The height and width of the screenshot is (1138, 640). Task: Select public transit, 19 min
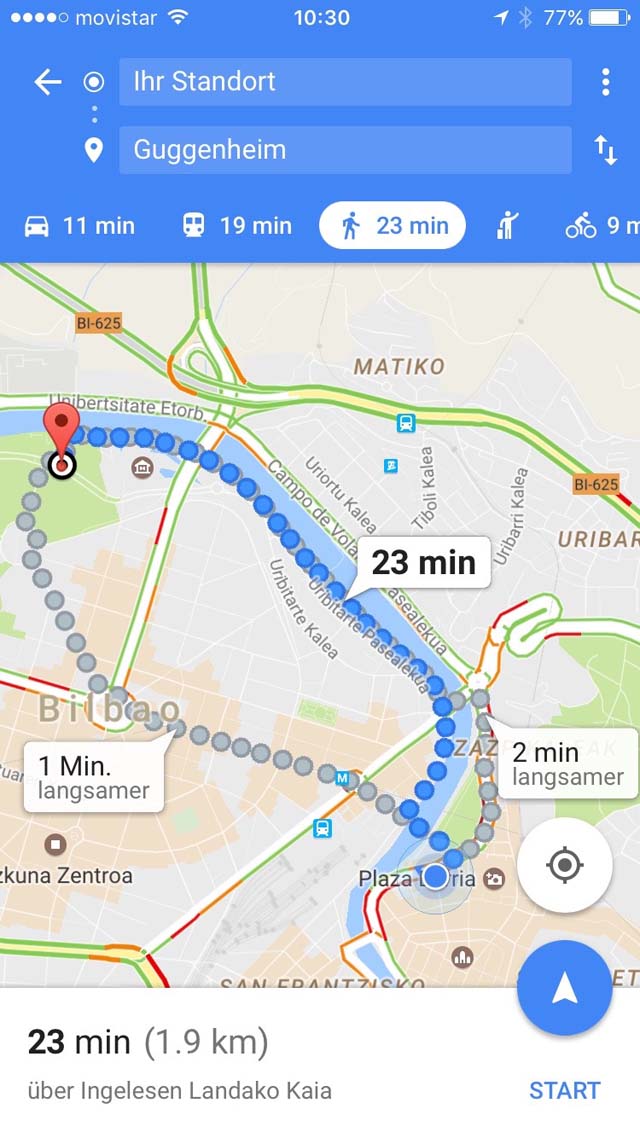(x=237, y=226)
